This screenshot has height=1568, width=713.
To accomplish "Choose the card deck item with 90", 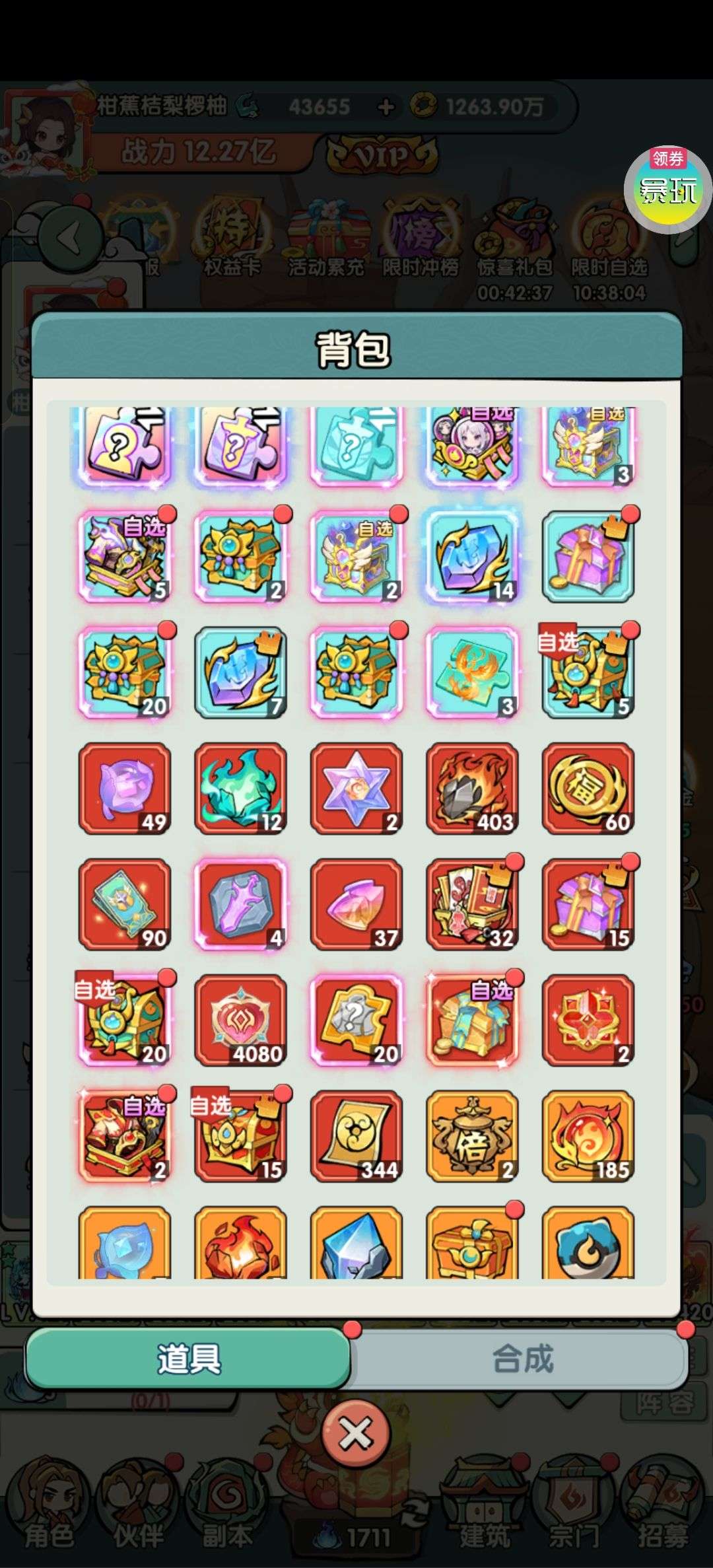I will coord(125,904).
